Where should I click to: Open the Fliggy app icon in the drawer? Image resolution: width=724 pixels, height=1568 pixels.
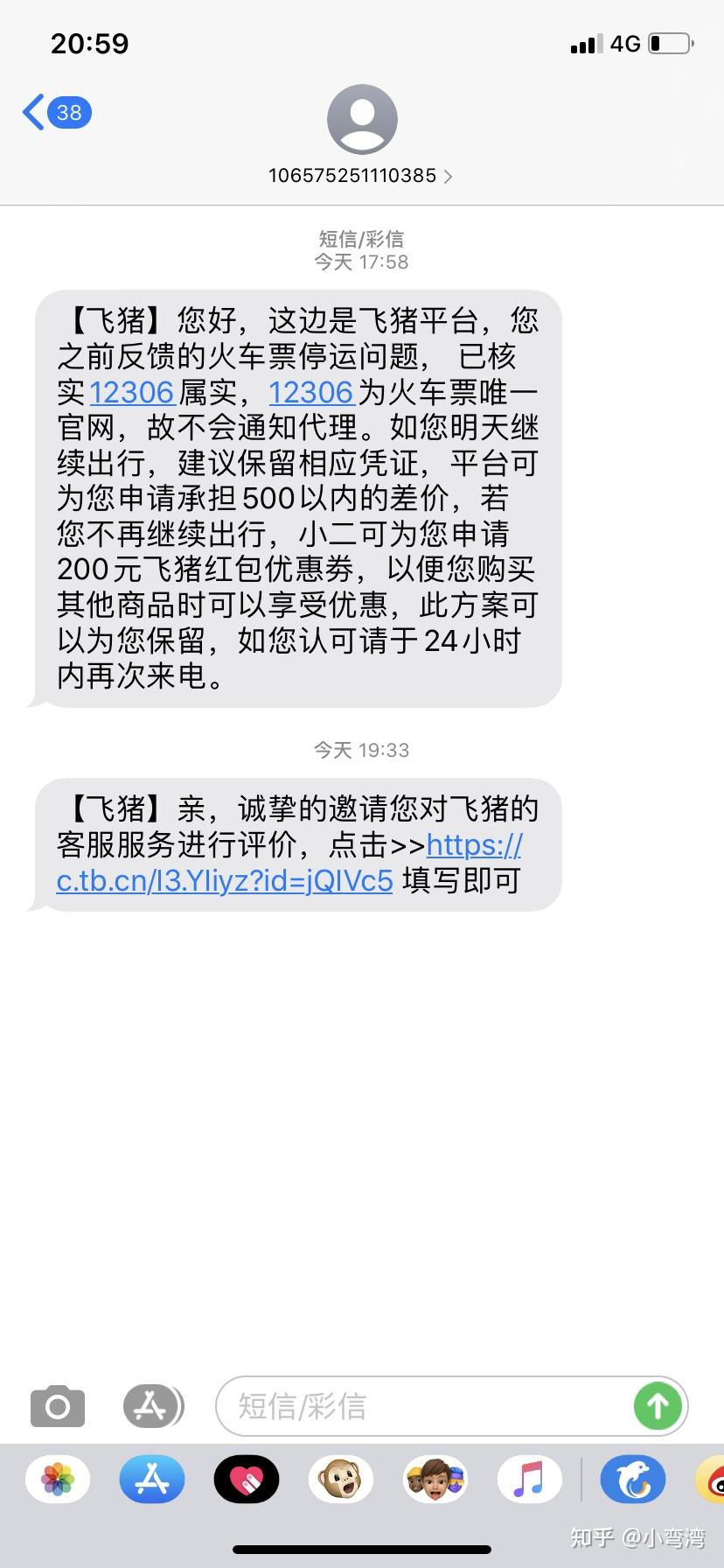633,1480
